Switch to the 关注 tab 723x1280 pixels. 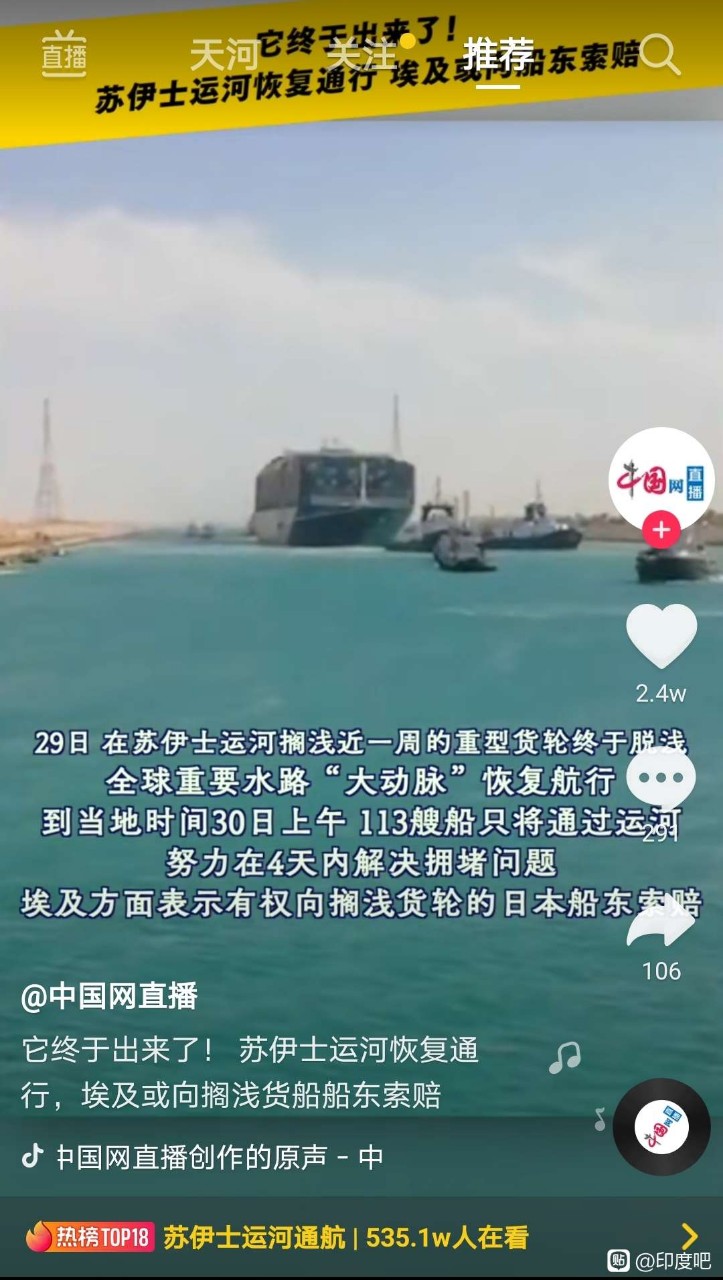[361, 54]
